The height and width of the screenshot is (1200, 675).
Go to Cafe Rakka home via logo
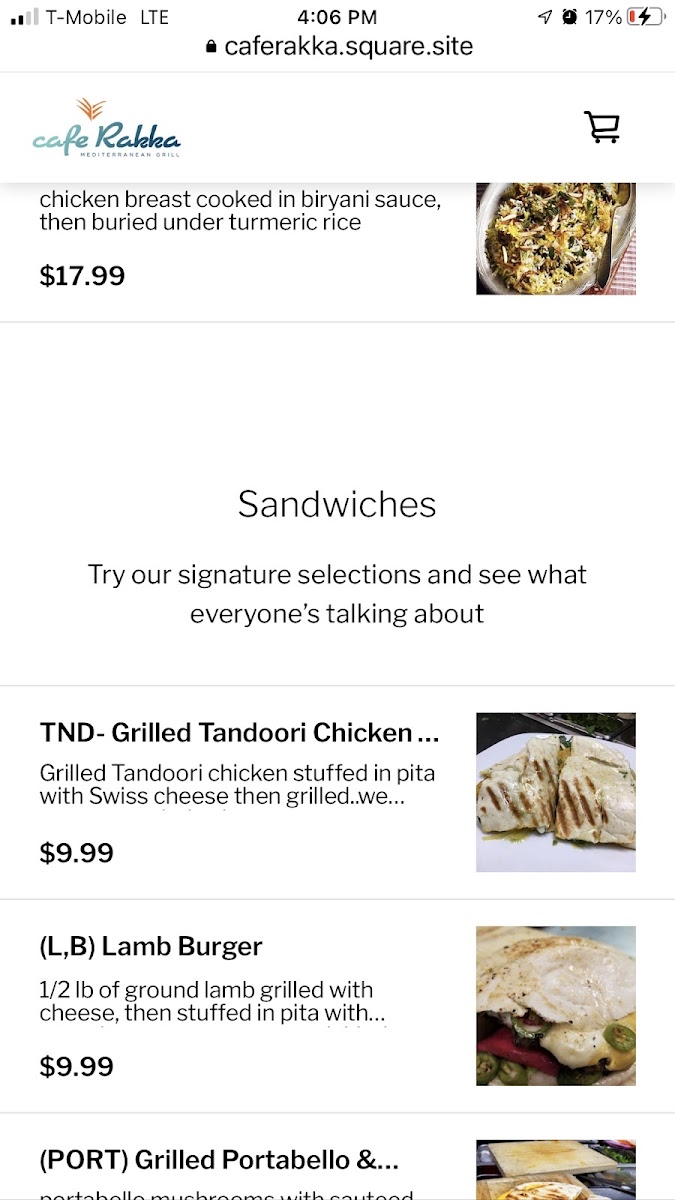point(106,128)
